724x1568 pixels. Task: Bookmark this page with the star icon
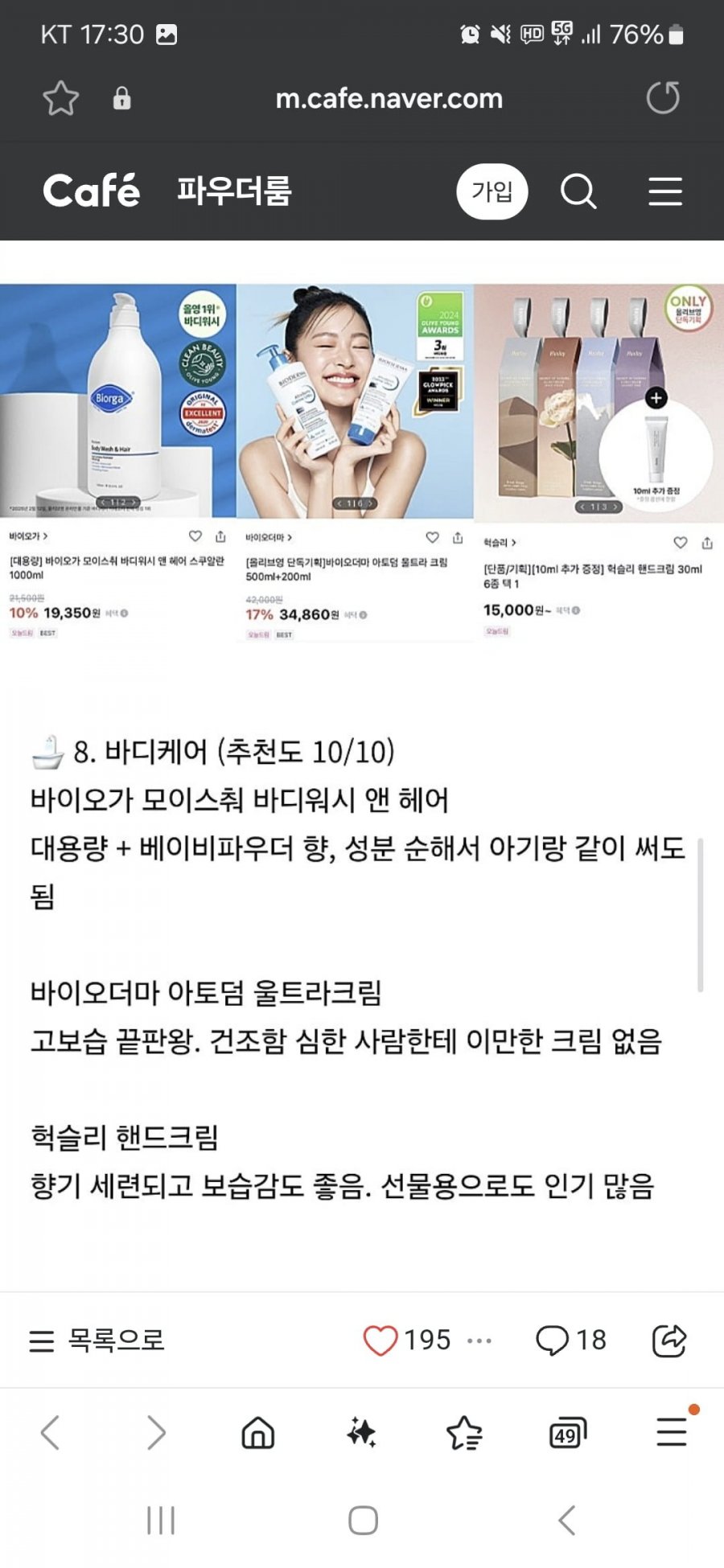click(x=60, y=99)
